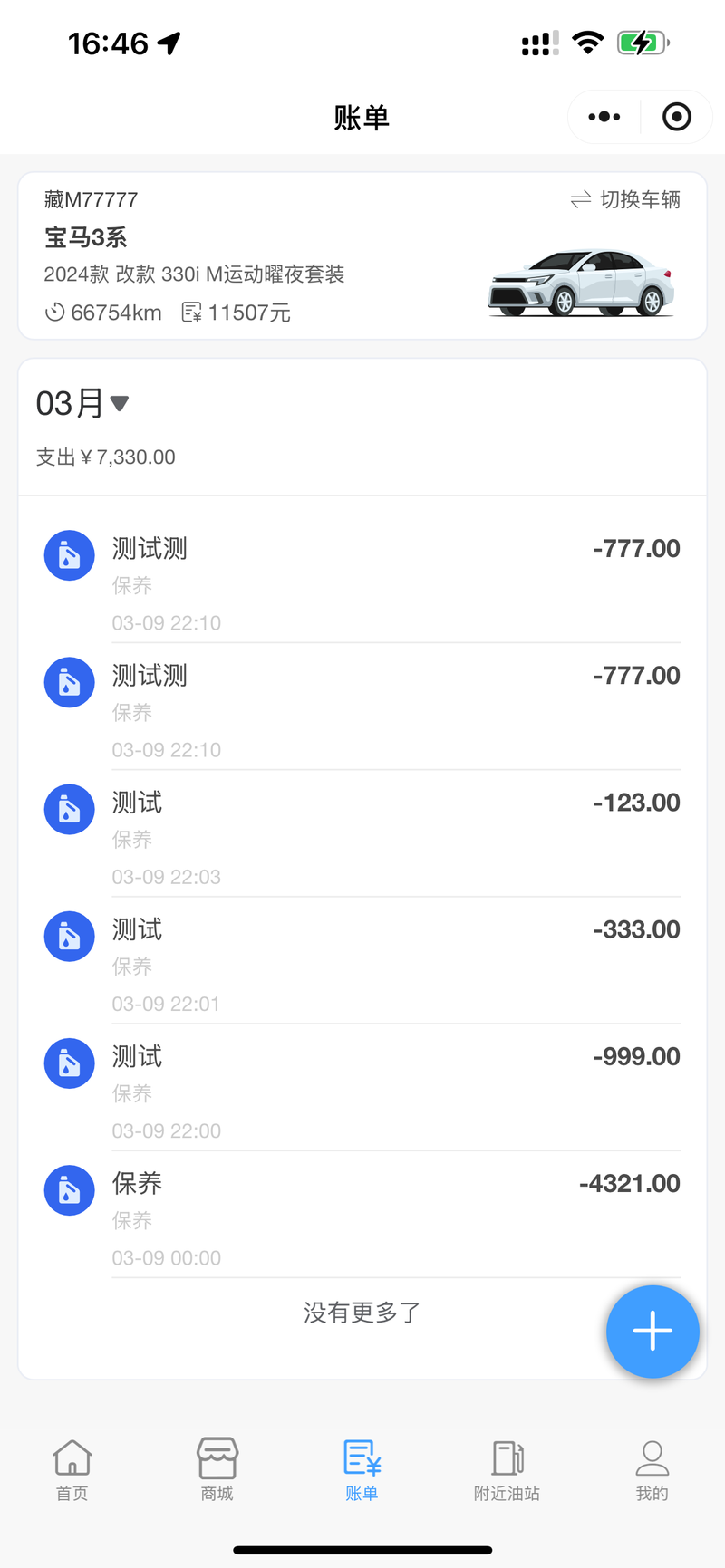This screenshot has height=1568, width=725.
Task: Open the mini program more-options menu
Action: pyautogui.click(x=604, y=117)
